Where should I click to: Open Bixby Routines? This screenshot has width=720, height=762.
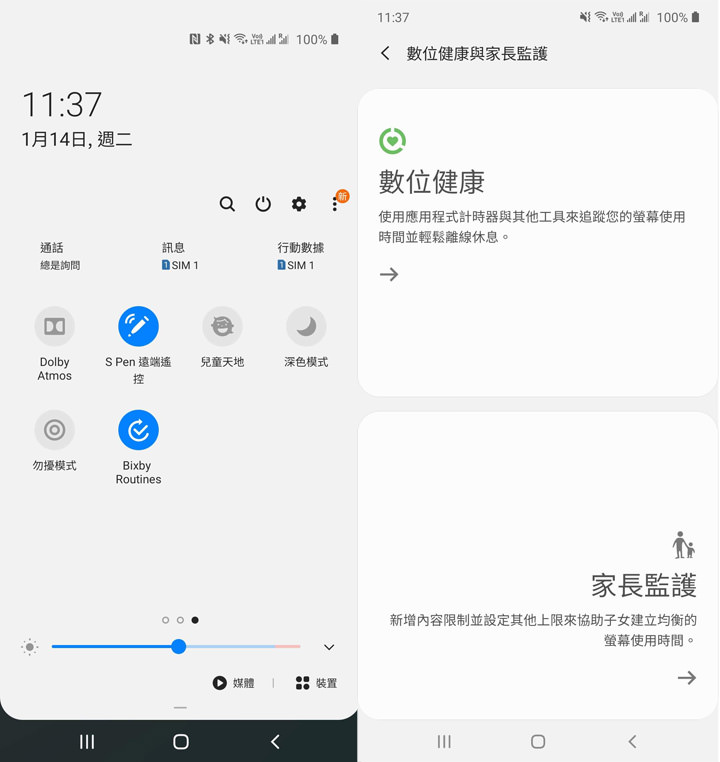(138, 430)
